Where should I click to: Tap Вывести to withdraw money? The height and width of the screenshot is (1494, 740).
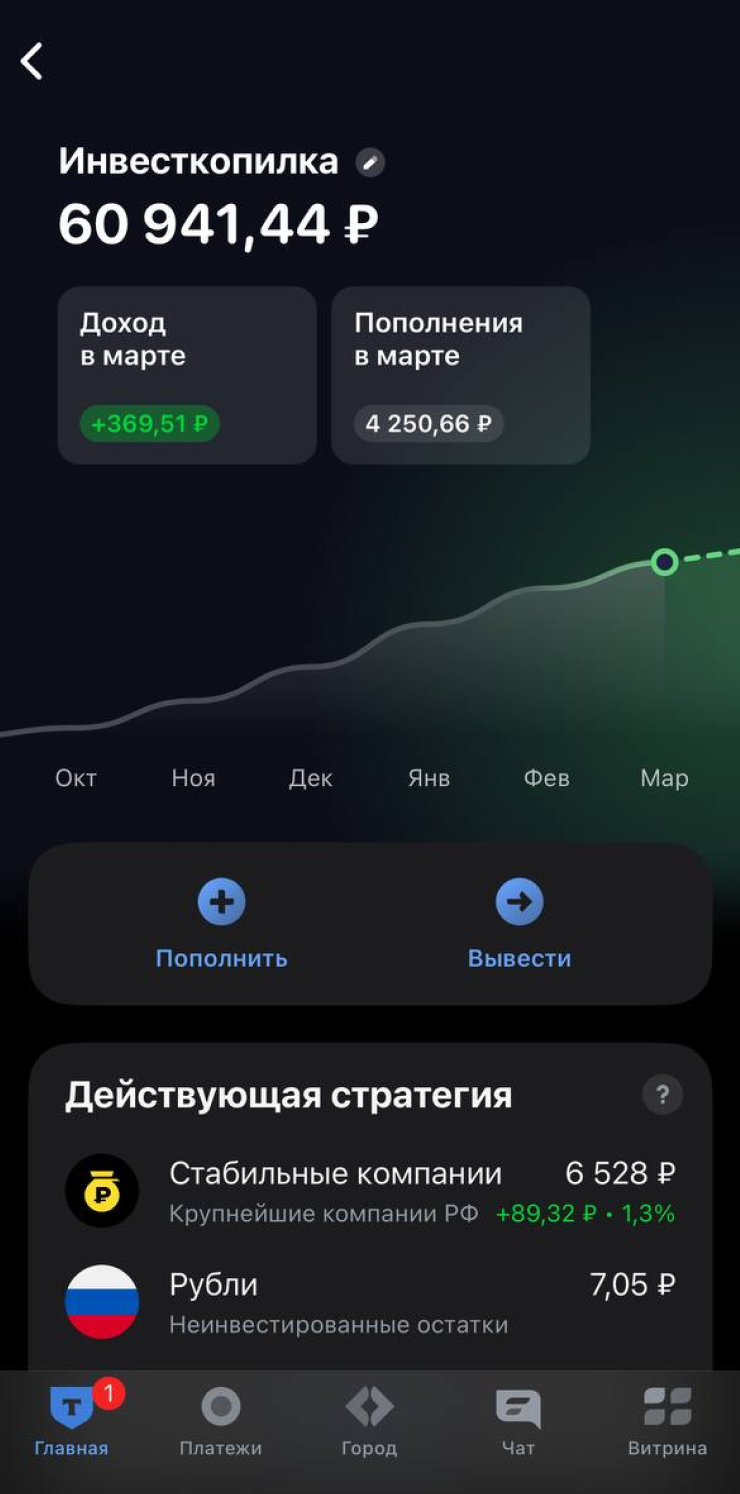519,924
